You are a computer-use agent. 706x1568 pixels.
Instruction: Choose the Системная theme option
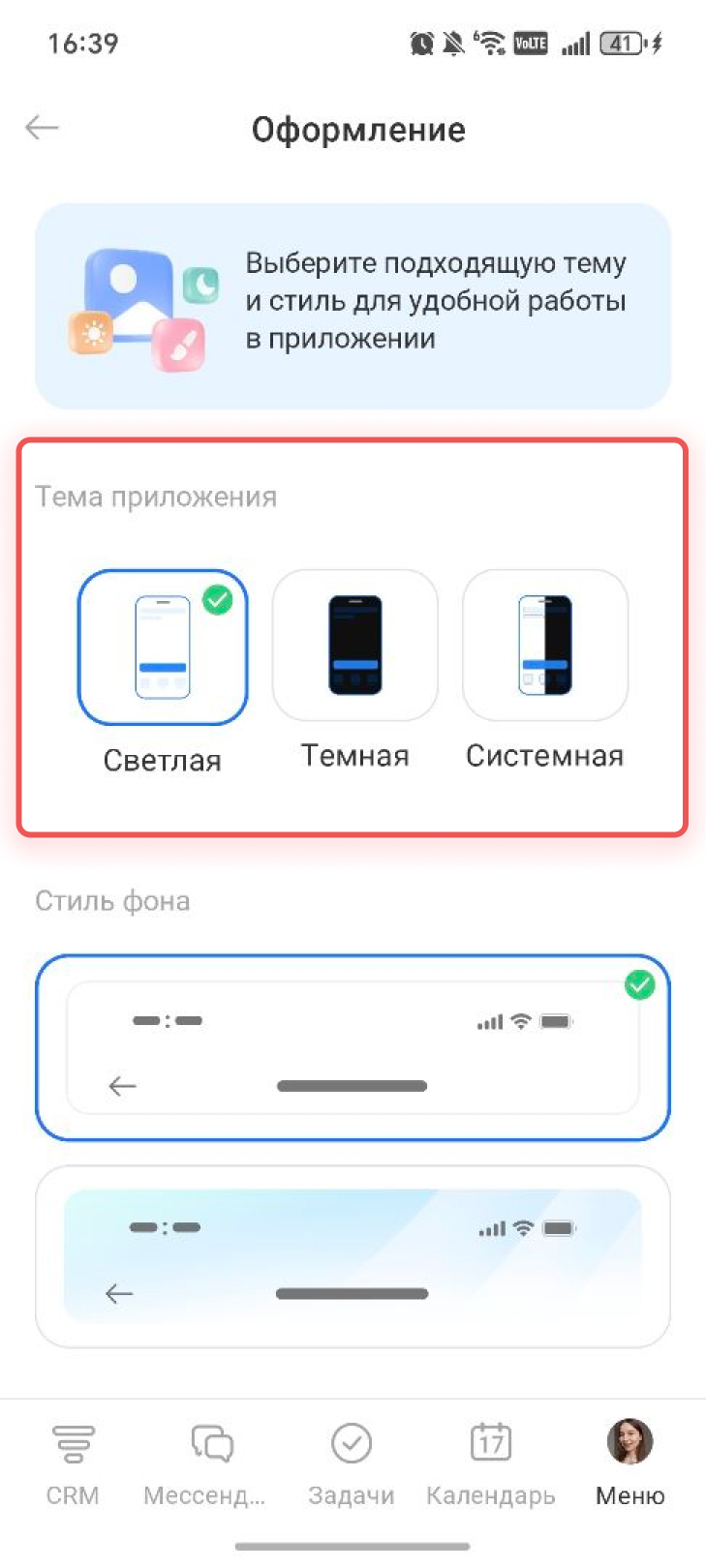[545, 646]
